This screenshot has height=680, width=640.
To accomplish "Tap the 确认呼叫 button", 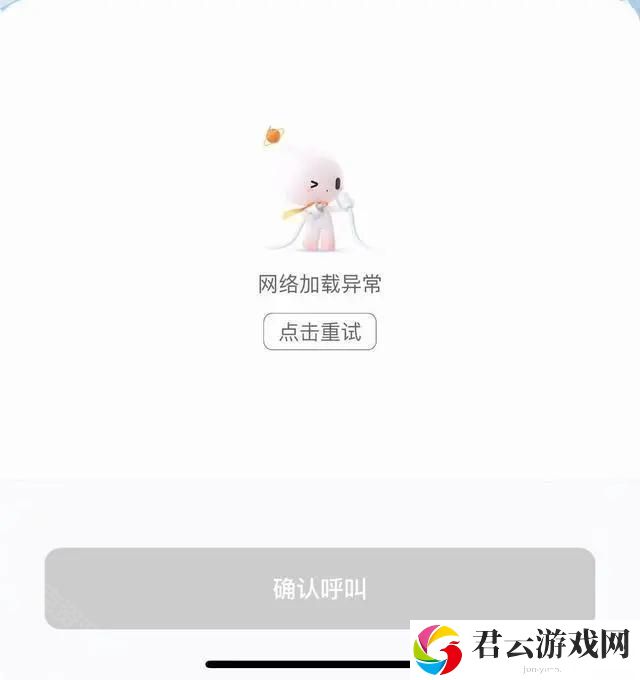I will point(320,588).
